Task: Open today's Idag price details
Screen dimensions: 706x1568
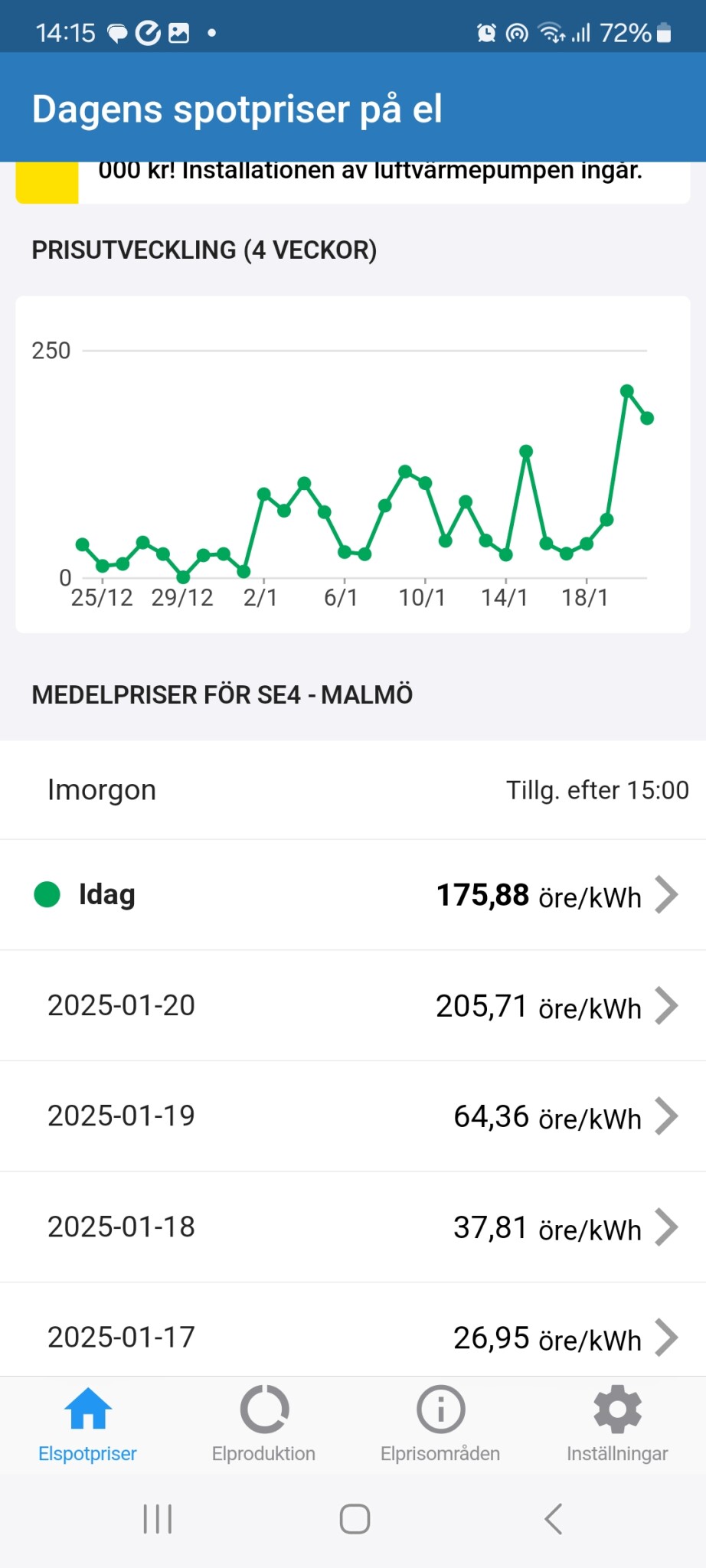Action: (353, 894)
